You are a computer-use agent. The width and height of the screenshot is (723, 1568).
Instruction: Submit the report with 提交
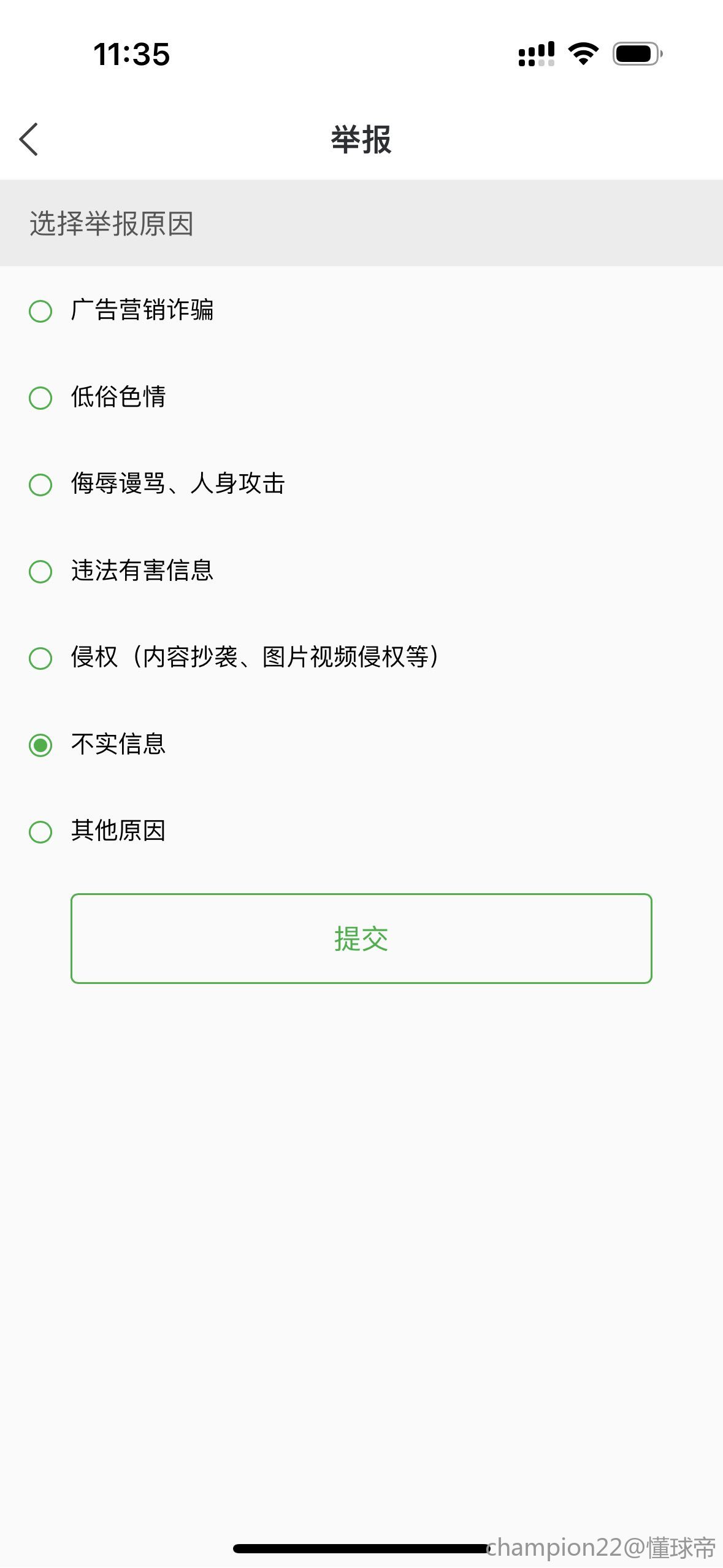coord(361,938)
